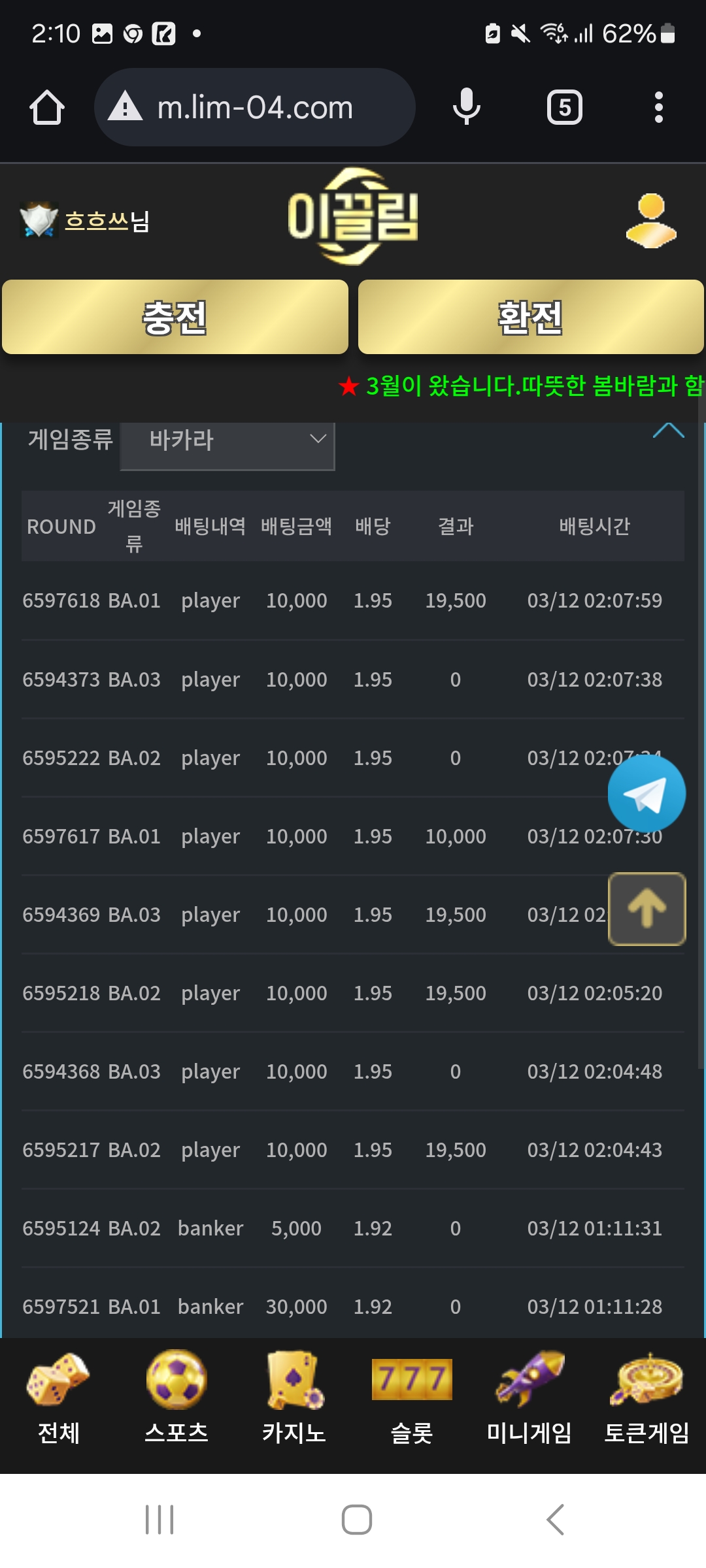Open the 호호쓰님 username link

107,221
